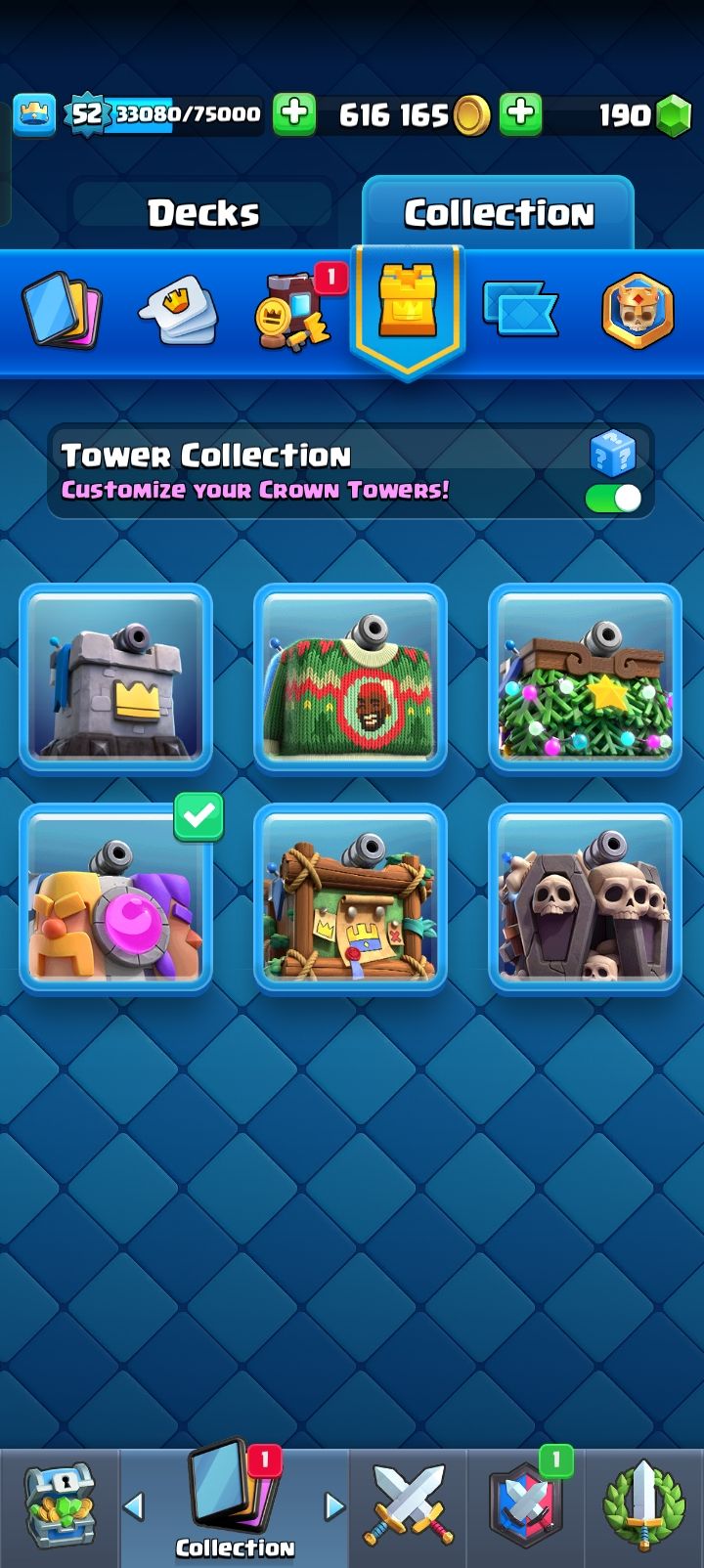704x1568 pixels.
Task: Open the player profile crown icon
Action: (34, 114)
